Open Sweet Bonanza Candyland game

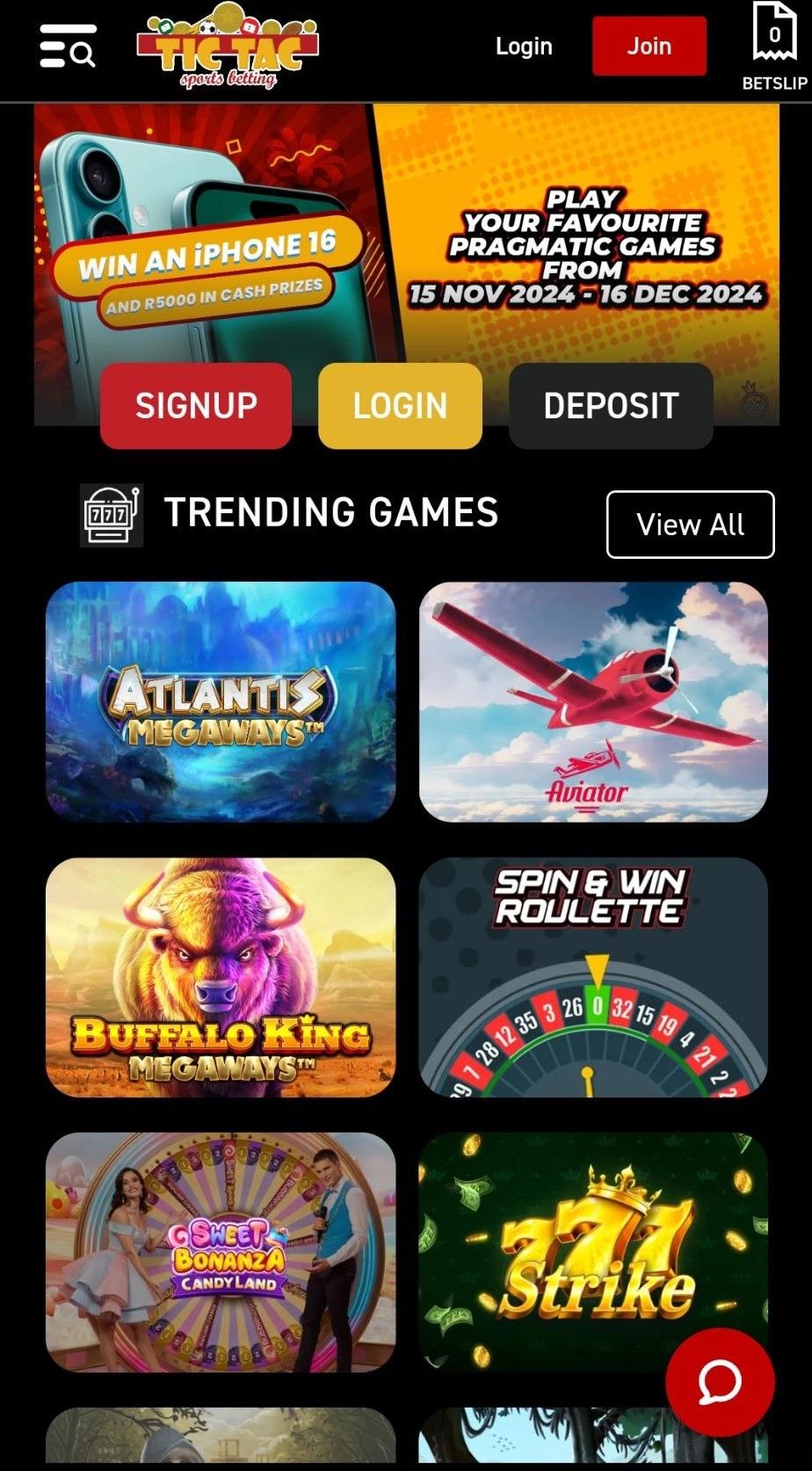221,1252
